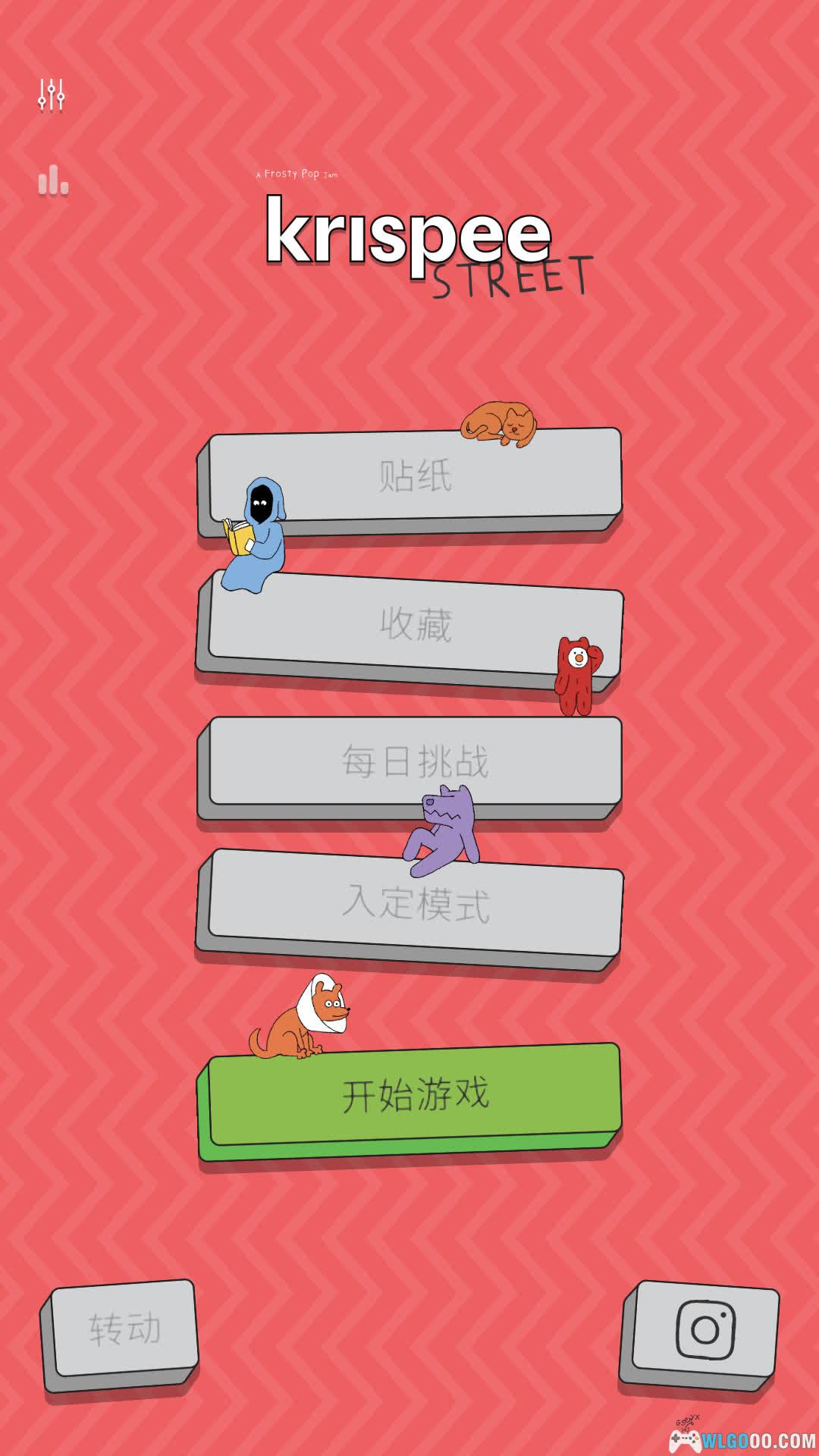The height and width of the screenshot is (1456, 819).
Task: Tap the 转动 rotate button
Action: 124,1329
